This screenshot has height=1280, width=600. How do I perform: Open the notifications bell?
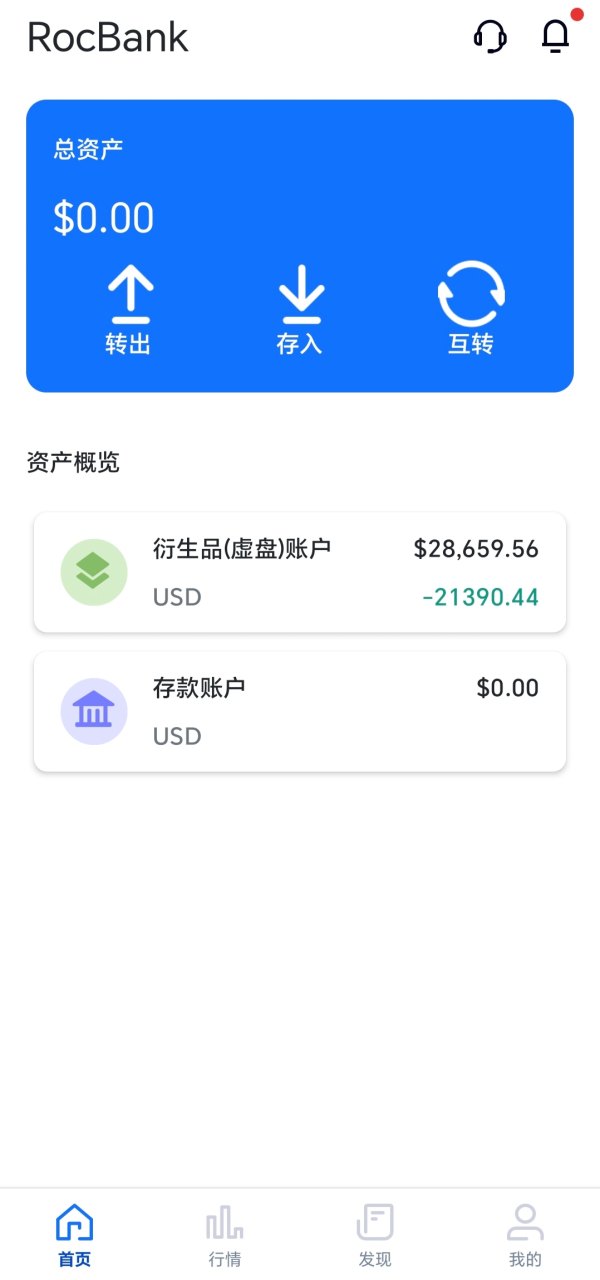pyautogui.click(x=556, y=36)
